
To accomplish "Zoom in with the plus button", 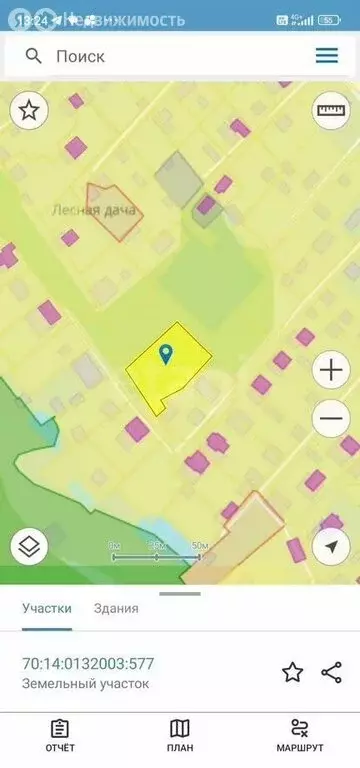I will coord(331,370).
